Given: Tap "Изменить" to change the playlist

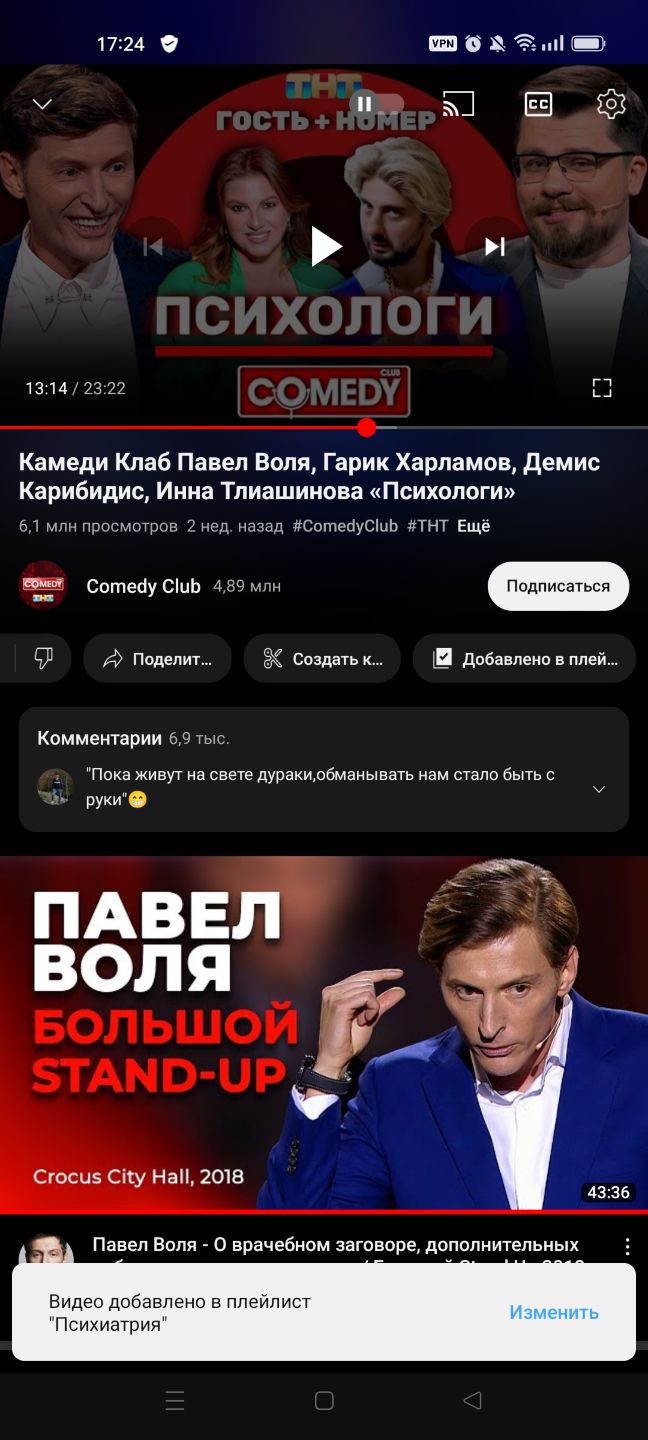Looking at the screenshot, I should point(553,1312).
